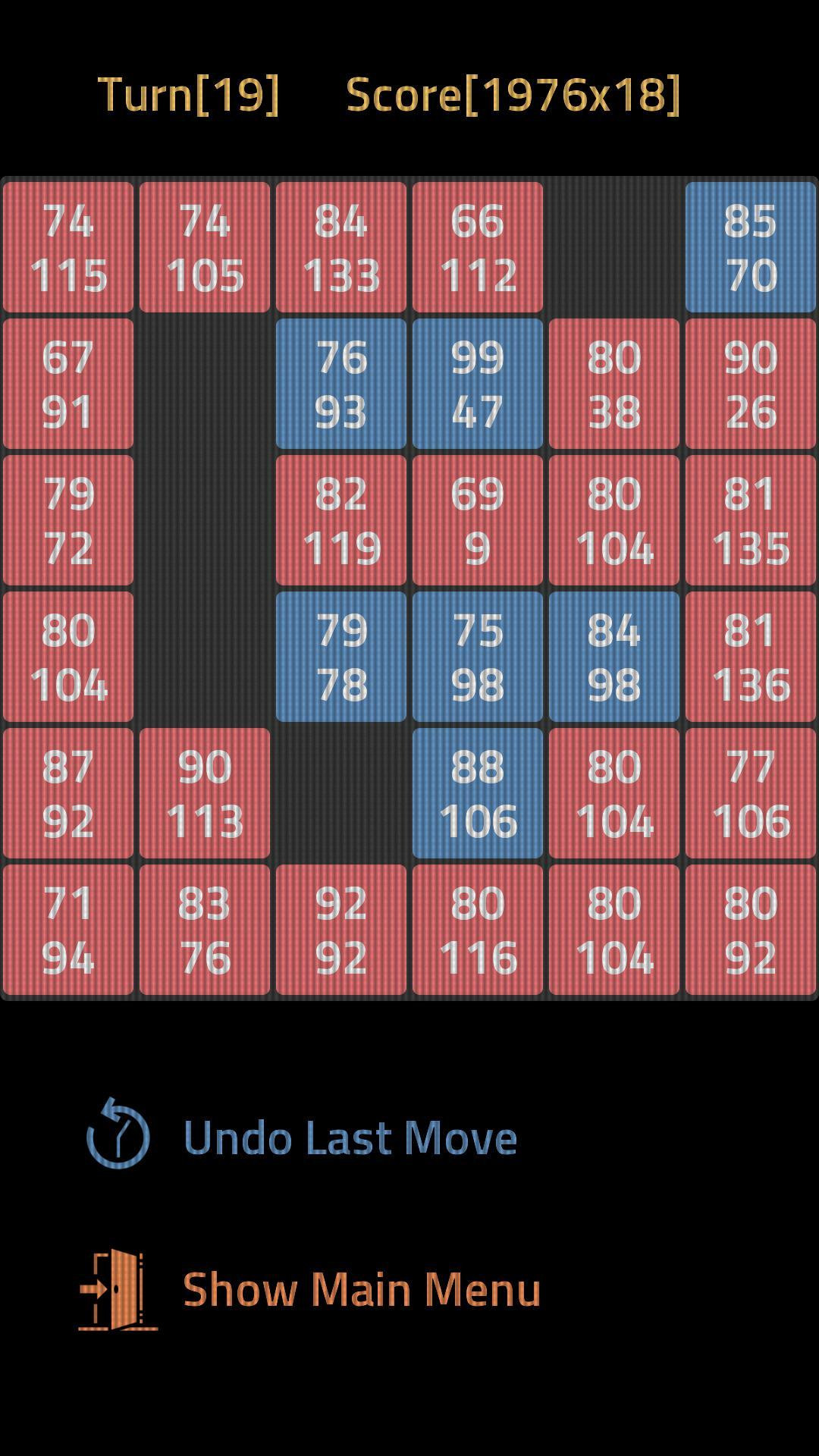The width and height of the screenshot is (819, 1456).
Task: Choose the blue tile 79 over 78
Action: point(341,657)
